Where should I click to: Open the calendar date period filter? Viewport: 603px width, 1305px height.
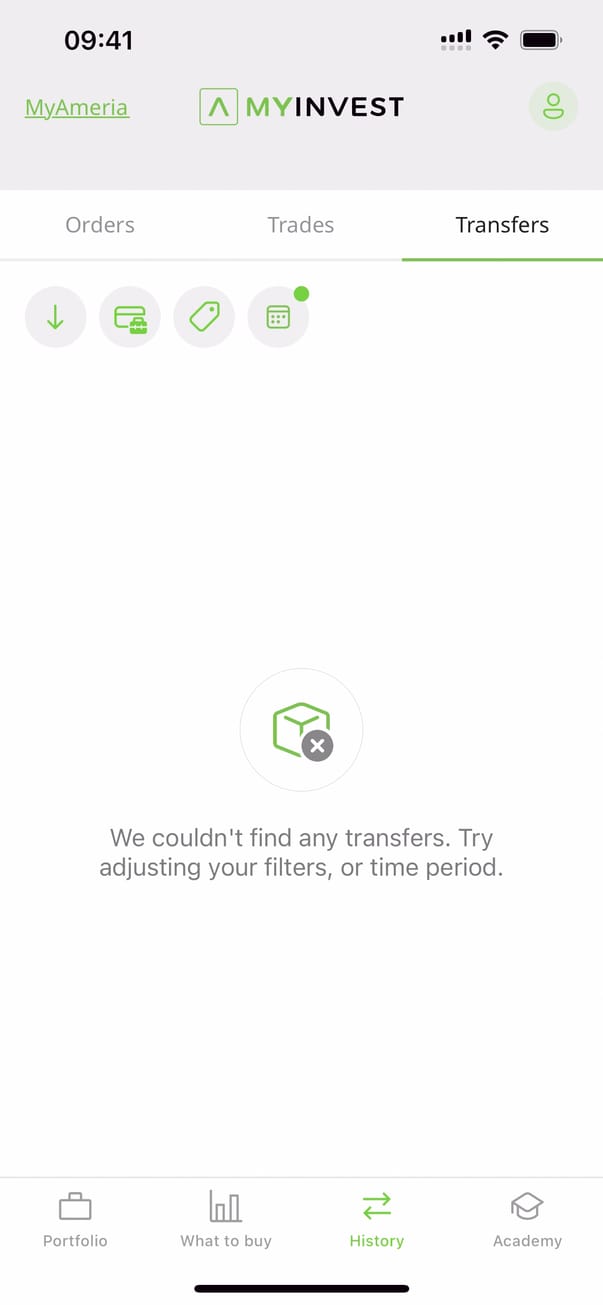278,318
